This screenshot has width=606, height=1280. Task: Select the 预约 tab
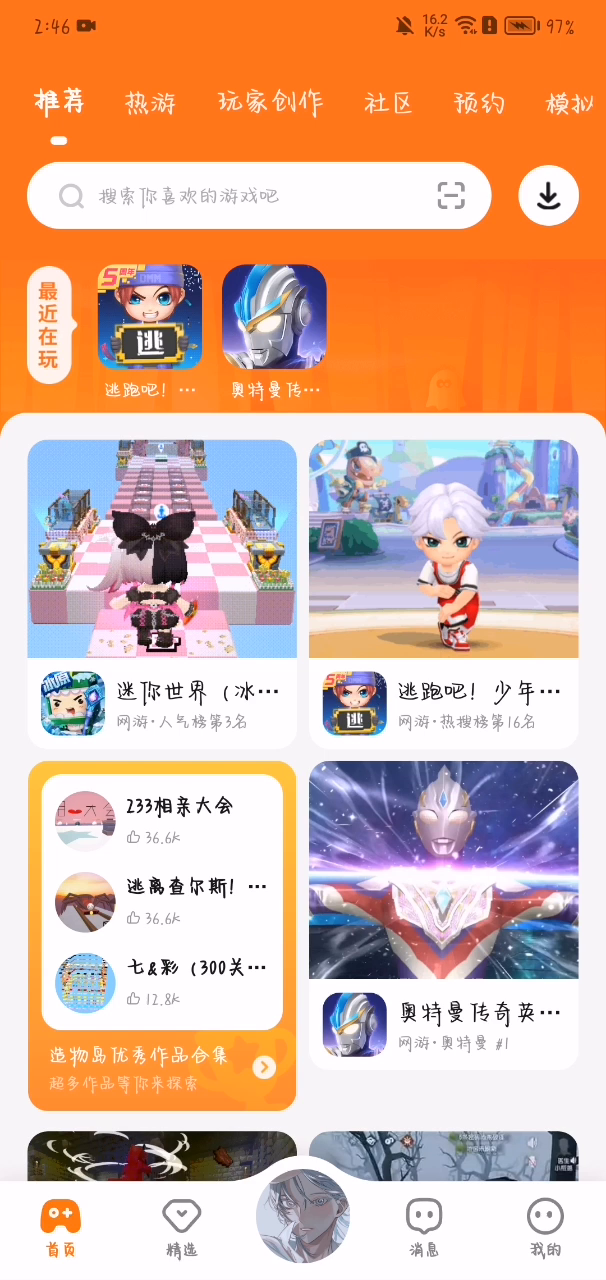point(479,103)
